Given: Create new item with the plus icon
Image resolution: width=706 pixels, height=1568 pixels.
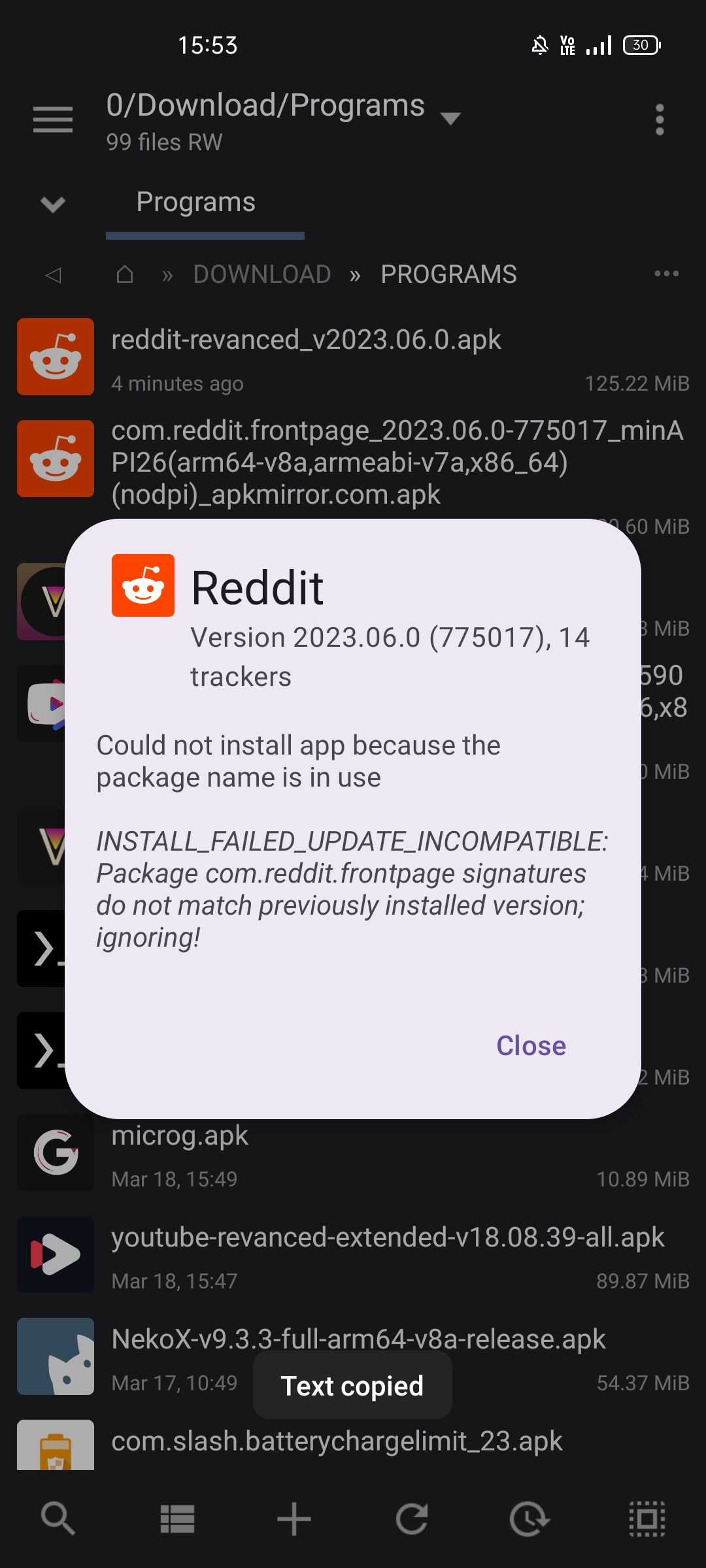Looking at the screenshot, I should coord(294,1518).
